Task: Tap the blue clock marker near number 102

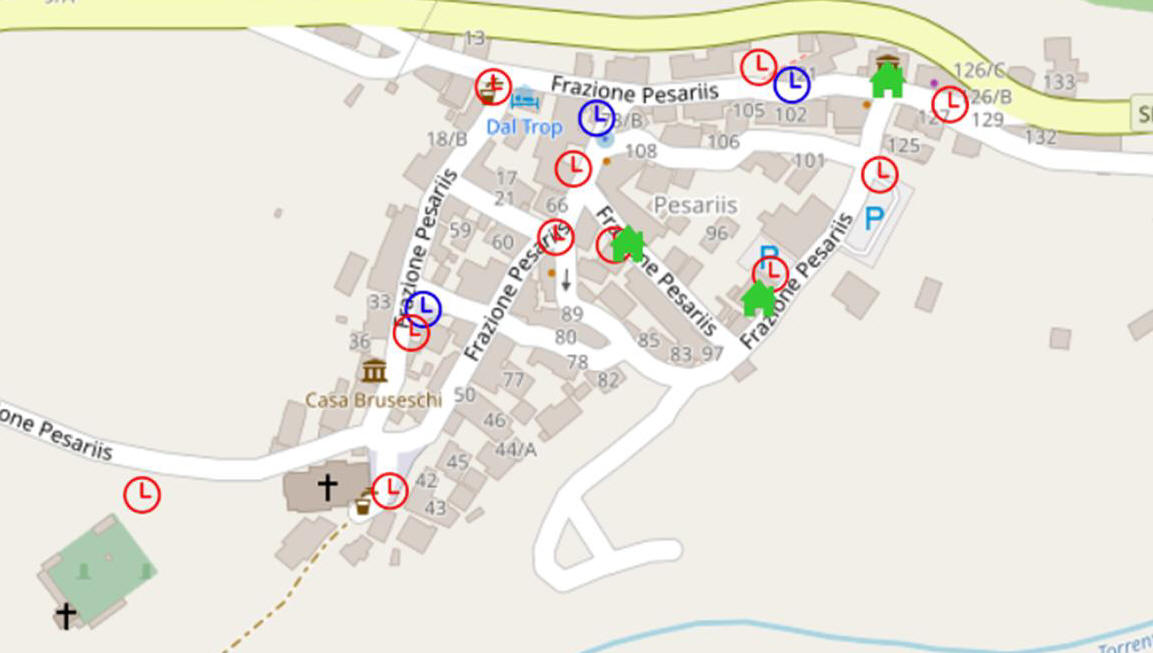Action: 791,85
